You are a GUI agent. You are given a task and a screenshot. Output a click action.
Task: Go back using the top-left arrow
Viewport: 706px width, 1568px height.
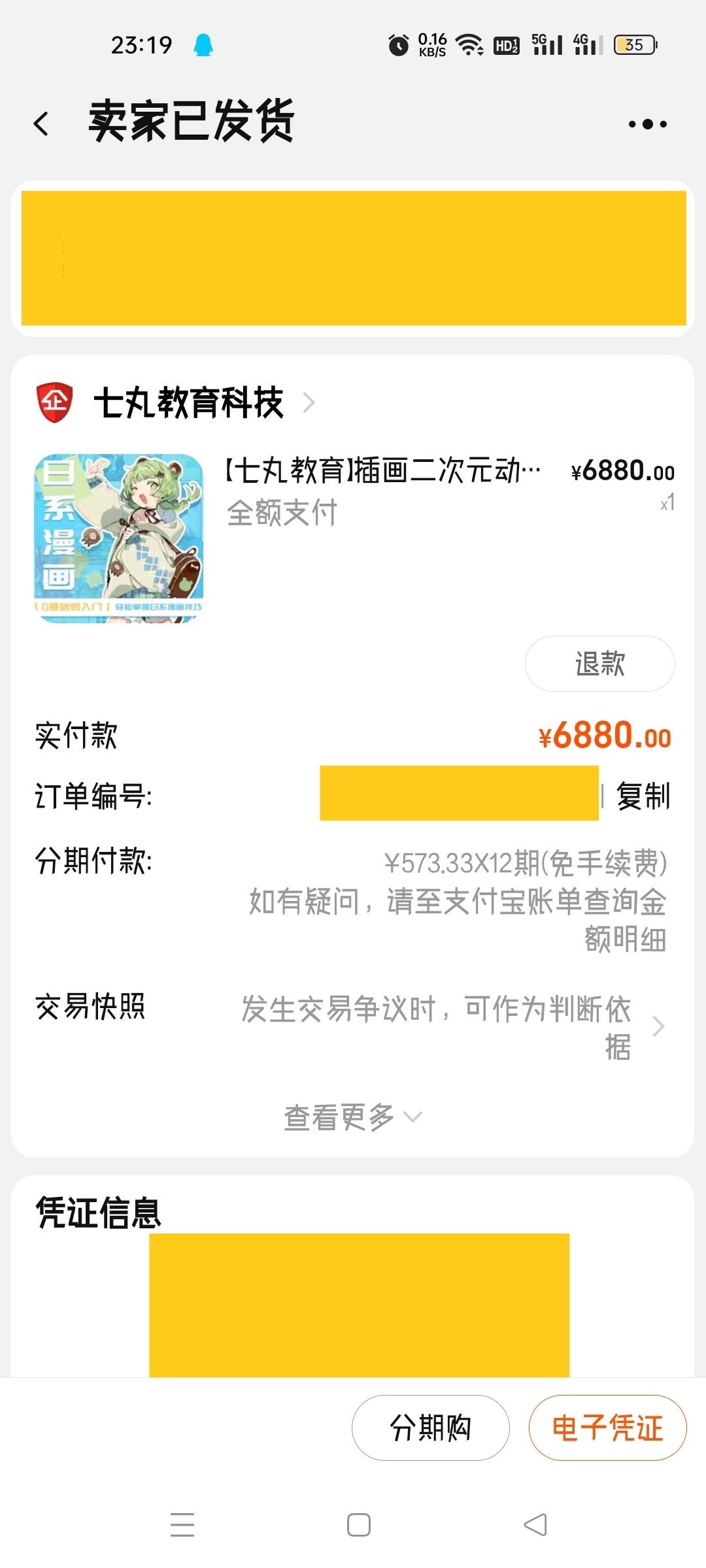coord(41,123)
